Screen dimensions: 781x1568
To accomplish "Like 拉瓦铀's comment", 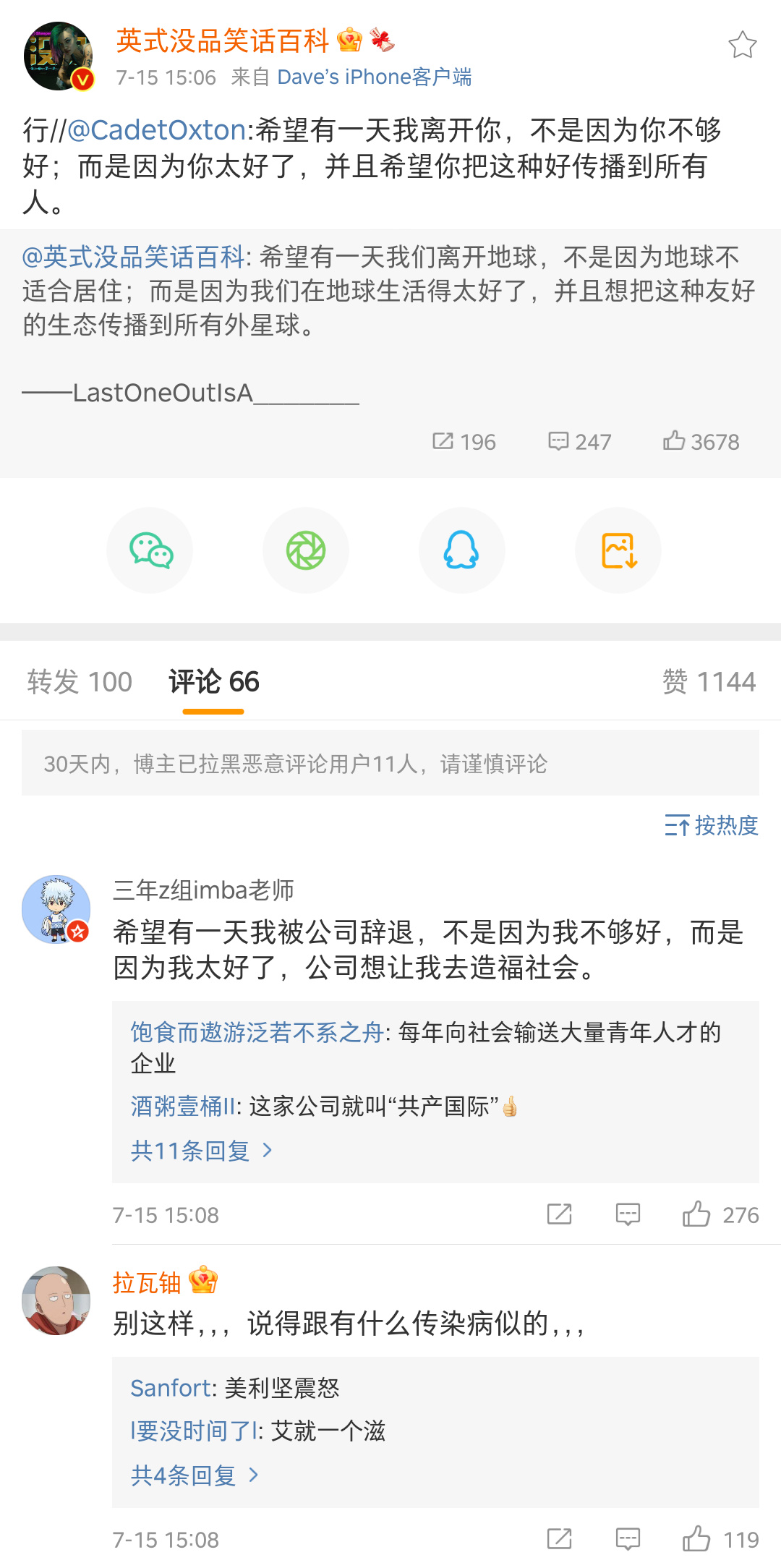I will click(696, 1538).
